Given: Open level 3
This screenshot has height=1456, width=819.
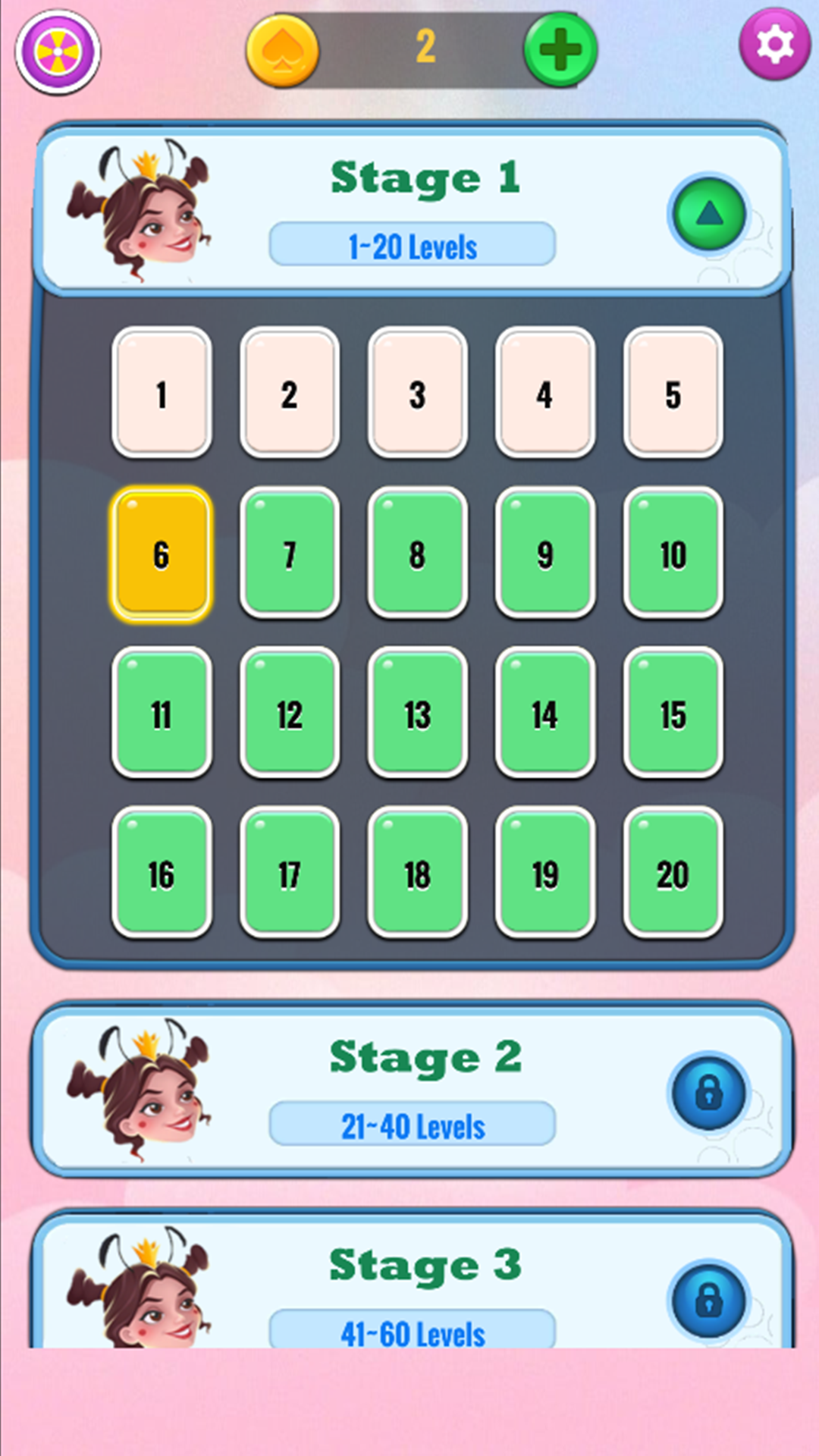Looking at the screenshot, I should [x=417, y=394].
